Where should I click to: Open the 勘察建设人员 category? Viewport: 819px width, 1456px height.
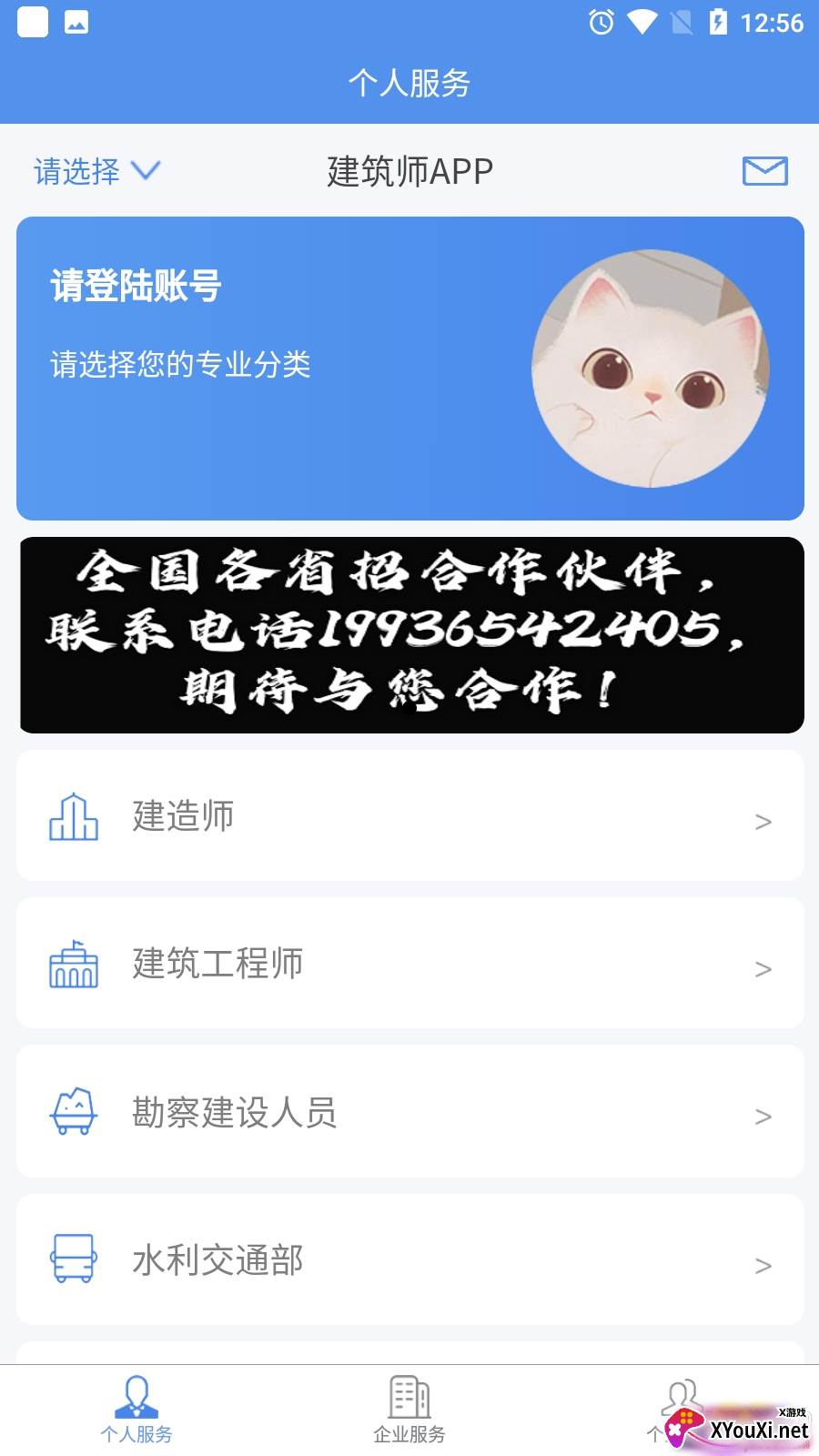pos(409,1112)
